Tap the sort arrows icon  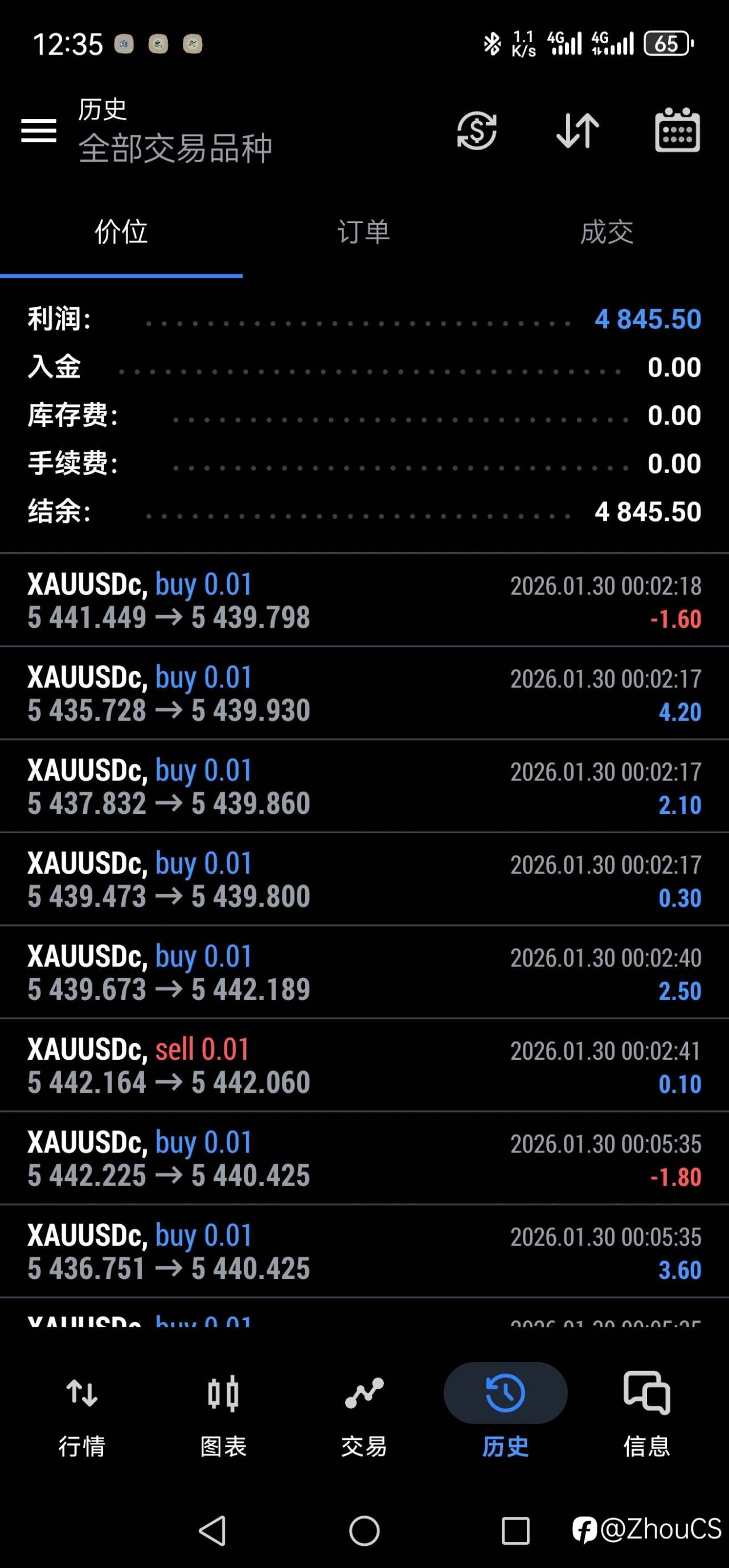[578, 130]
